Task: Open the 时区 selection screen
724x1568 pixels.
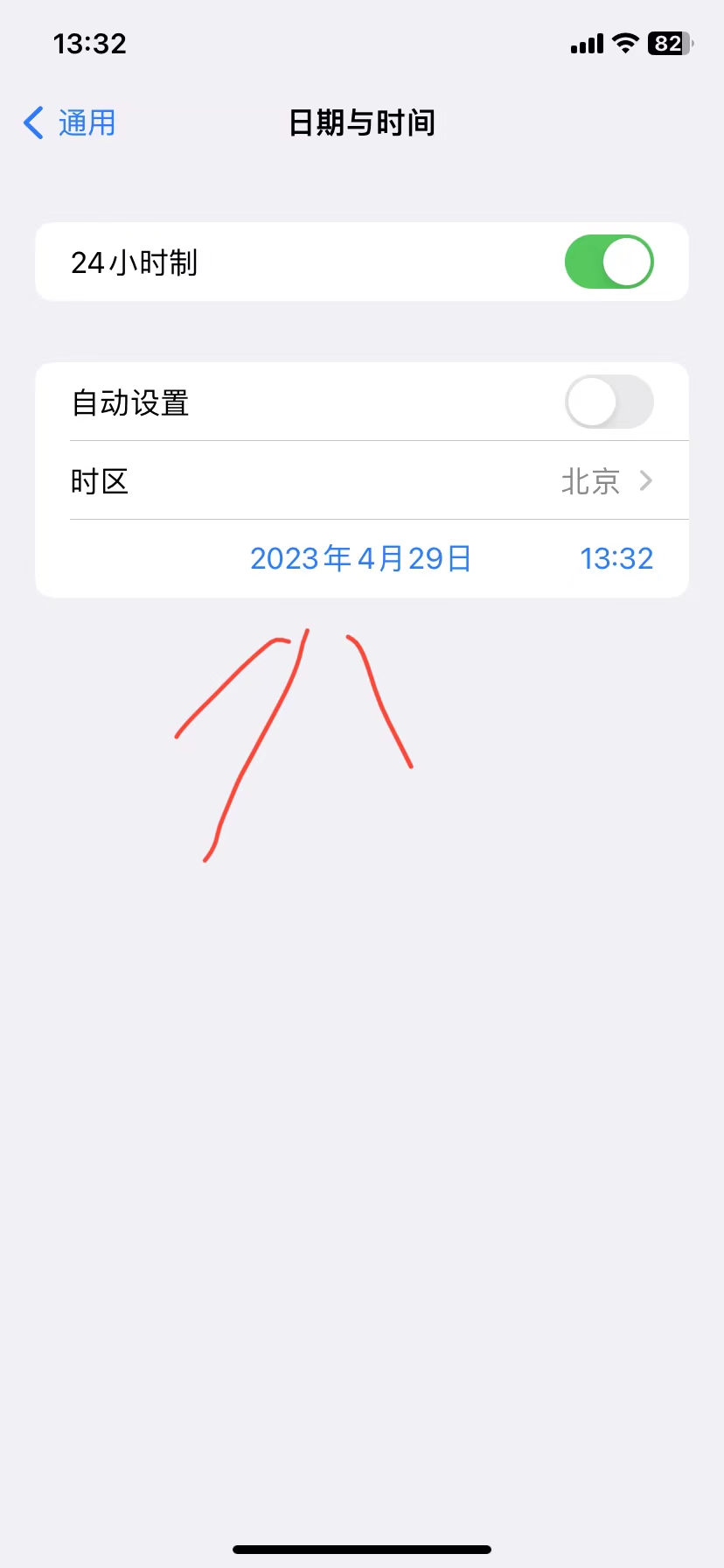Action: pos(362,481)
